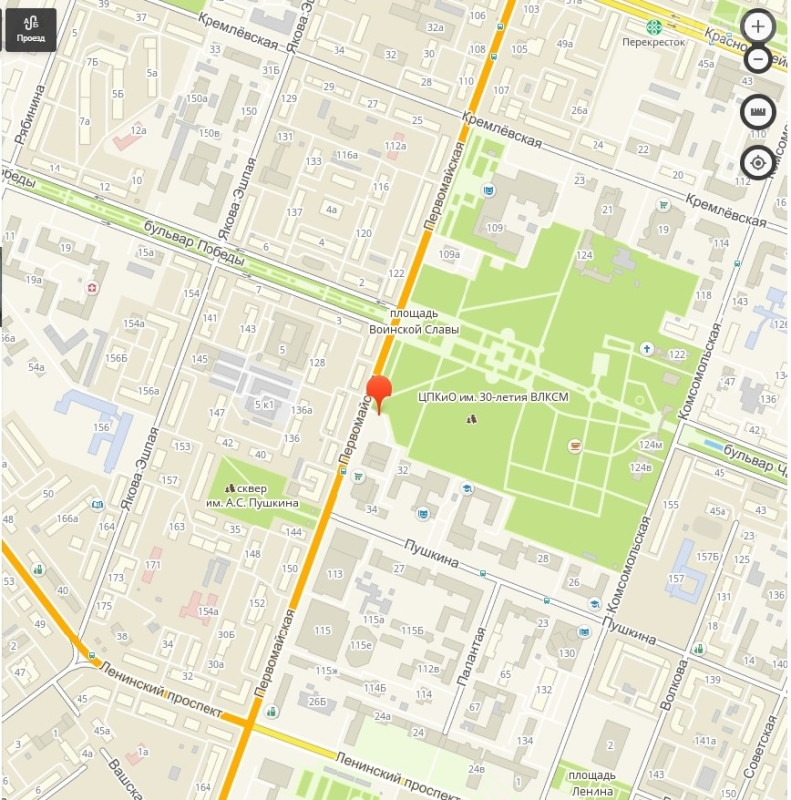This screenshot has width=791, height=800.
Task: Center map on my location
Action: coord(757,161)
